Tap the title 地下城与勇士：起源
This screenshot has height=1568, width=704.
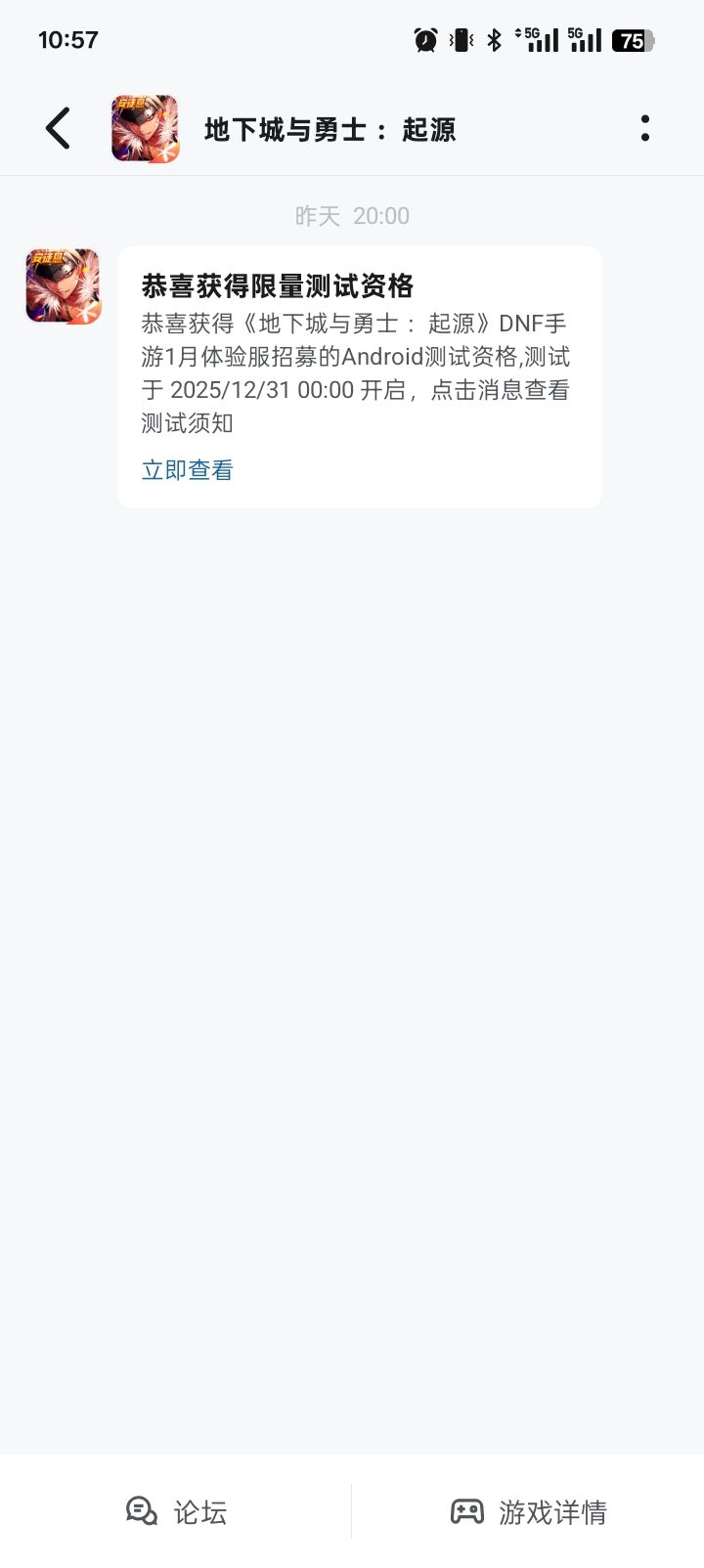(330, 128)
